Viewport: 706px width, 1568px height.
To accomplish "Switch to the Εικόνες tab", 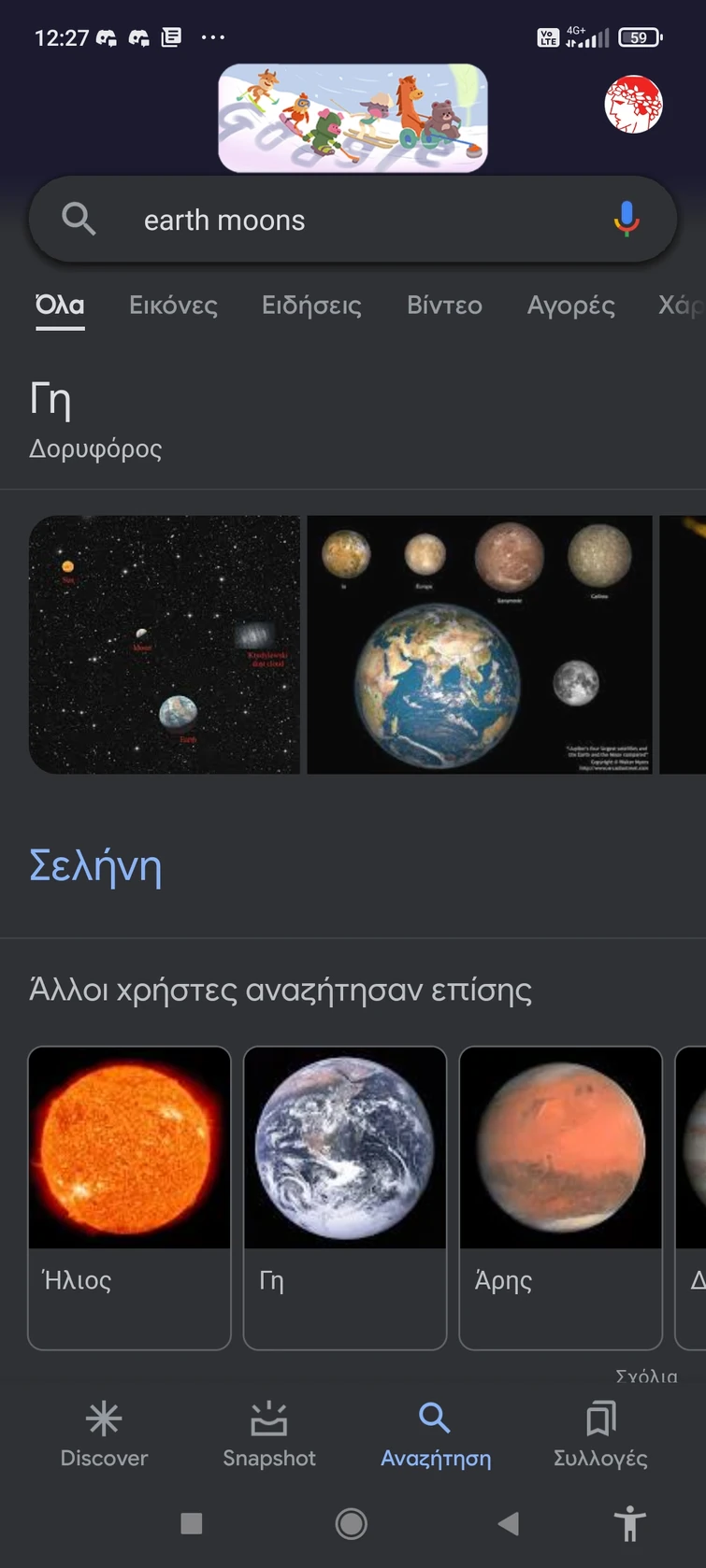I will tap(173, 306).
